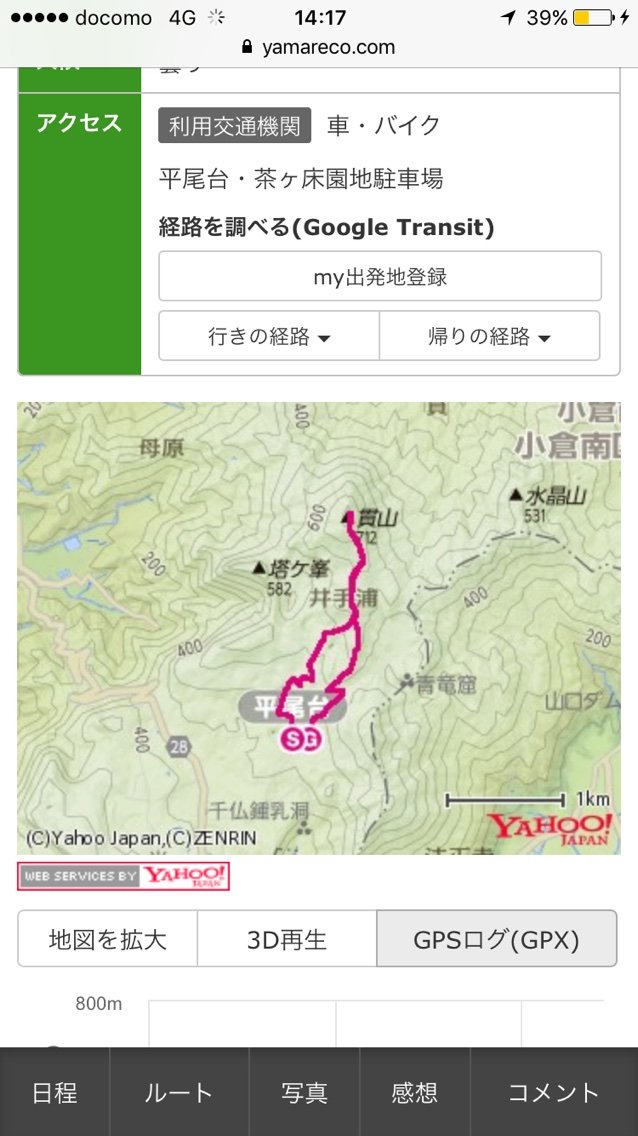Start 3D再生 playback
This screenshot has height=1136, width=638.
tap(286, 939)
